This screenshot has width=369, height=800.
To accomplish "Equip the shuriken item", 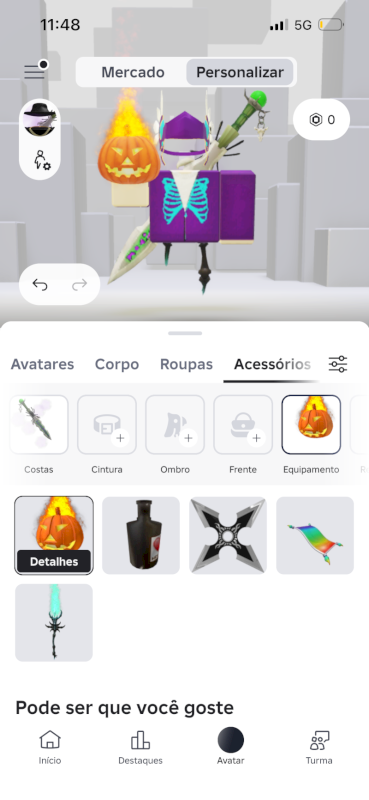I will (228, 535).
